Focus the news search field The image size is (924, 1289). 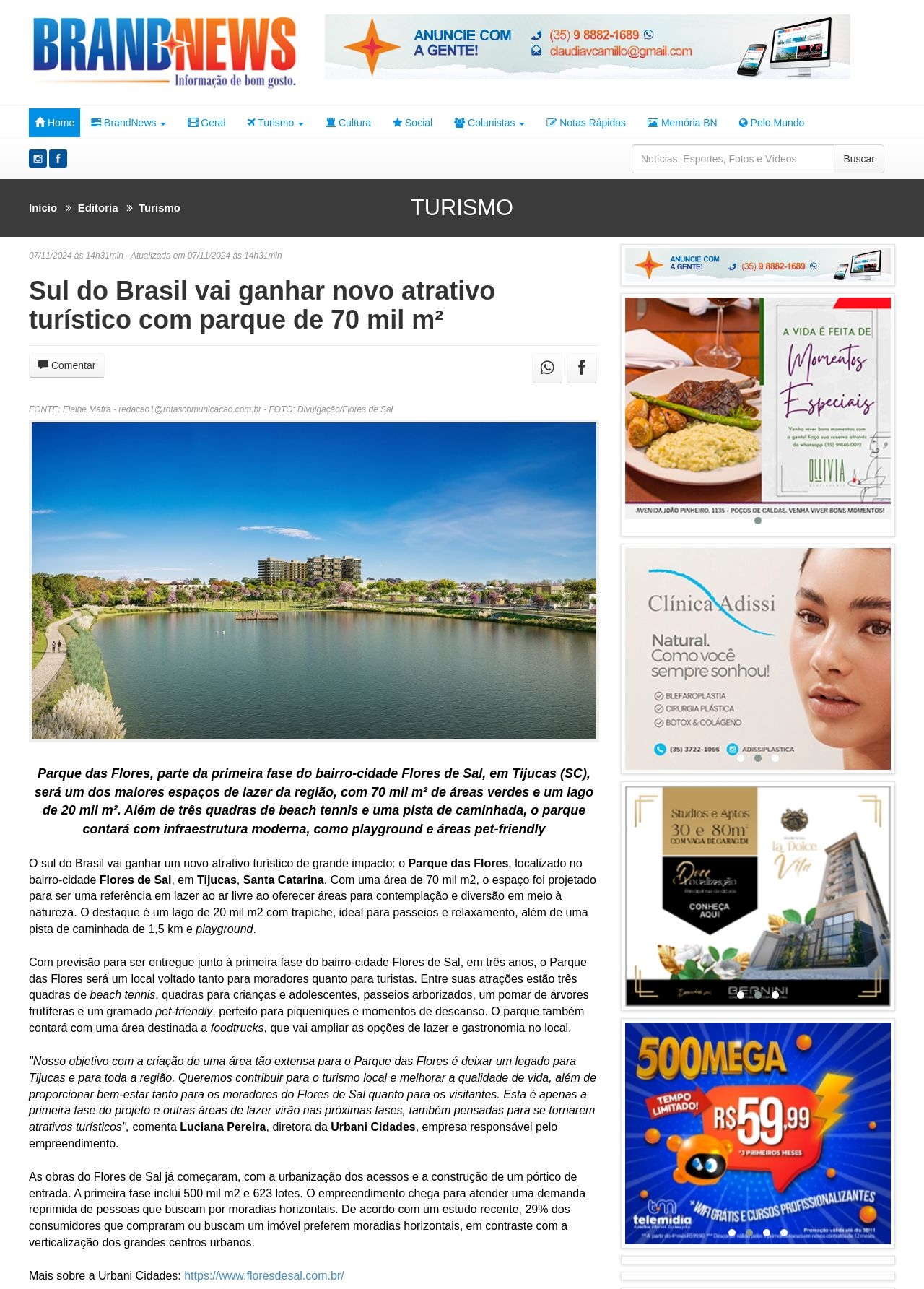tap(732, 159)
